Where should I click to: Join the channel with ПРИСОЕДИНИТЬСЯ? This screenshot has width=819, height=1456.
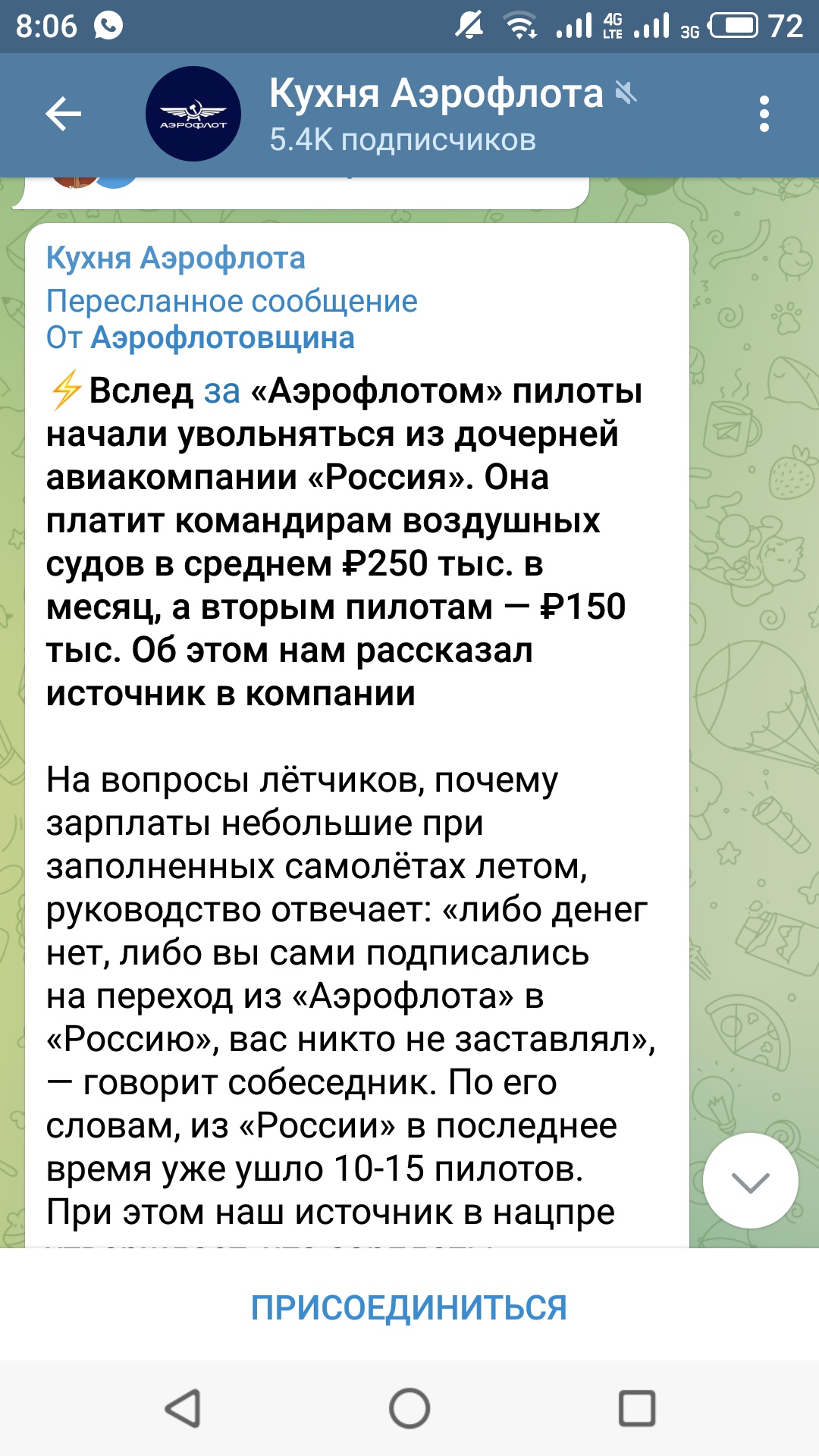[409, 1307]
